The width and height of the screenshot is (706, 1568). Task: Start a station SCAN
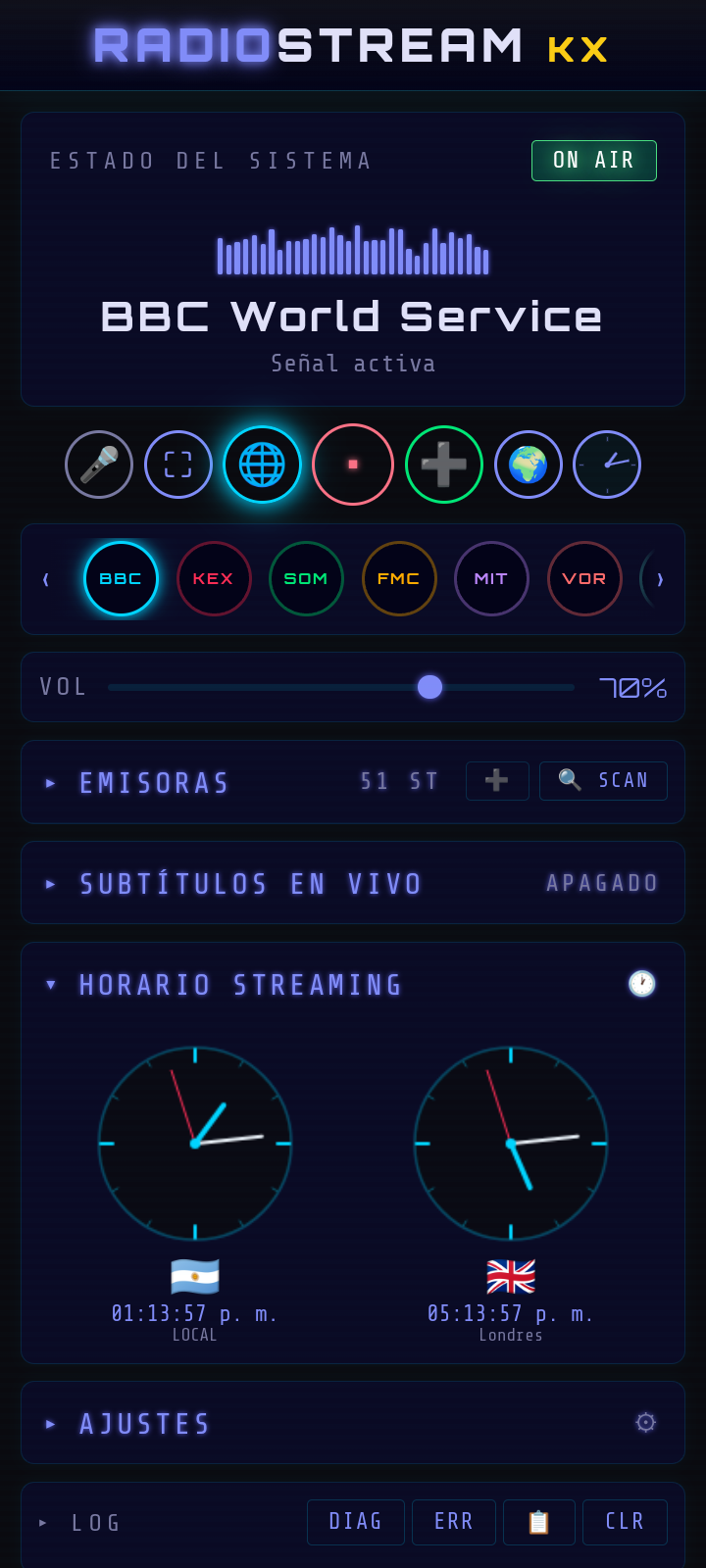point(603,781)
